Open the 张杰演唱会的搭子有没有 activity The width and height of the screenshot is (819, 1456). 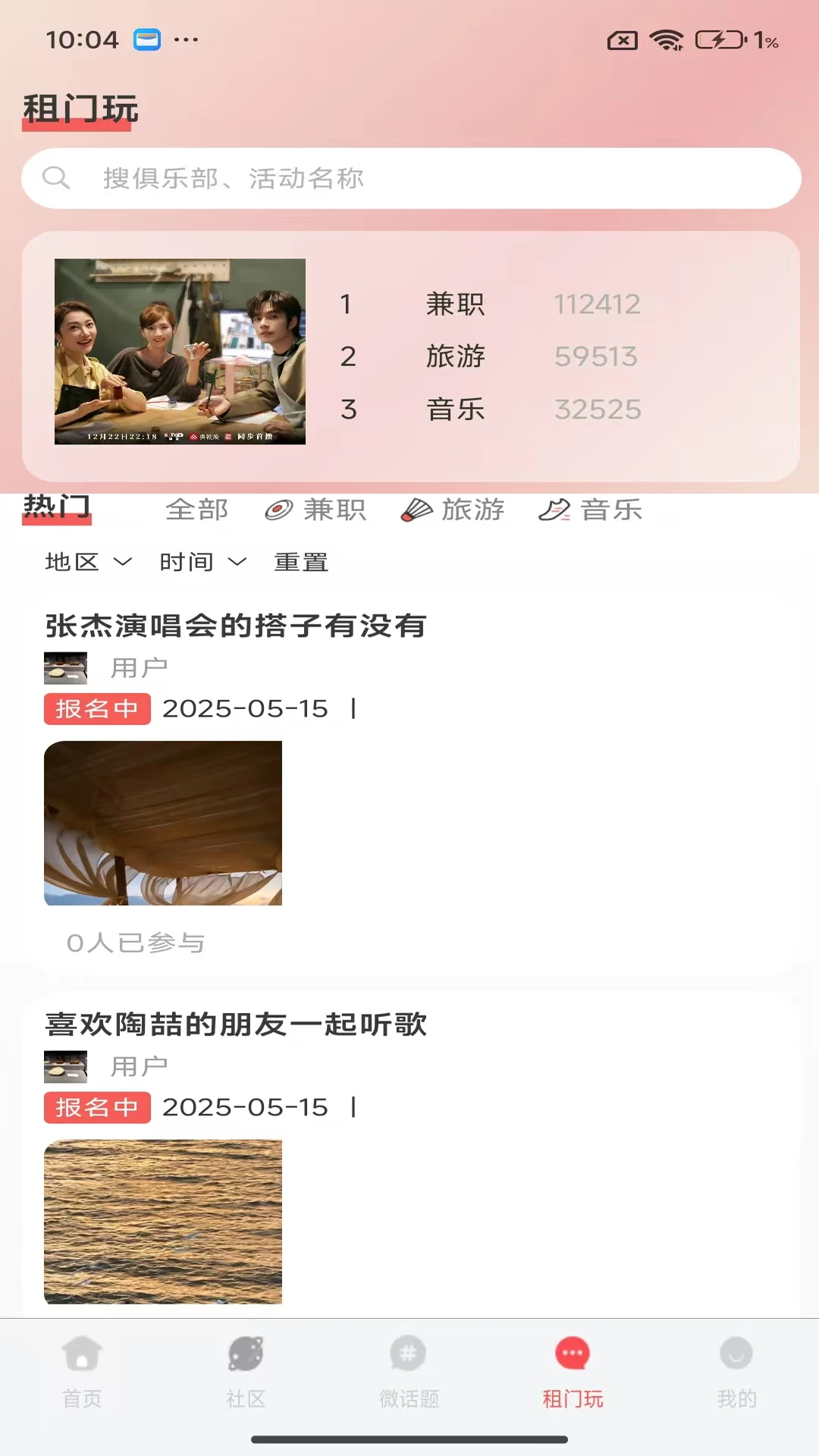(235, 626)
